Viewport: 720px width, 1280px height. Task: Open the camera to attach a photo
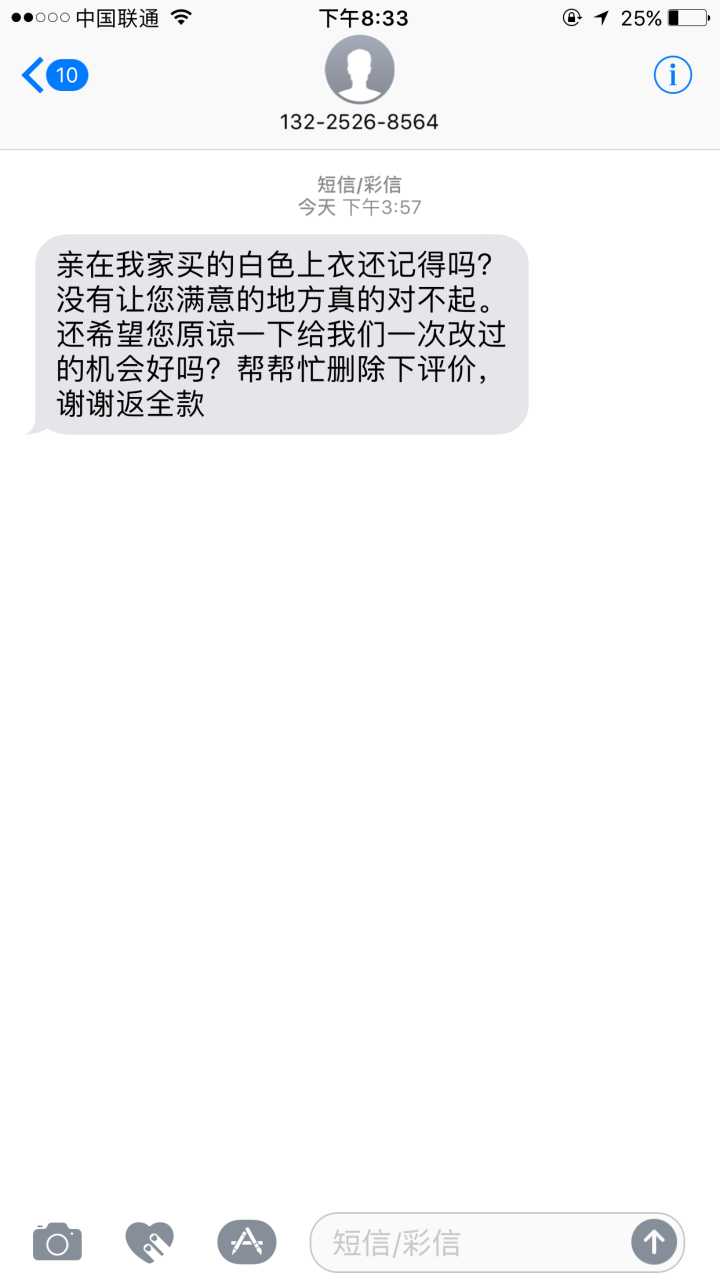click(57, 1242)
